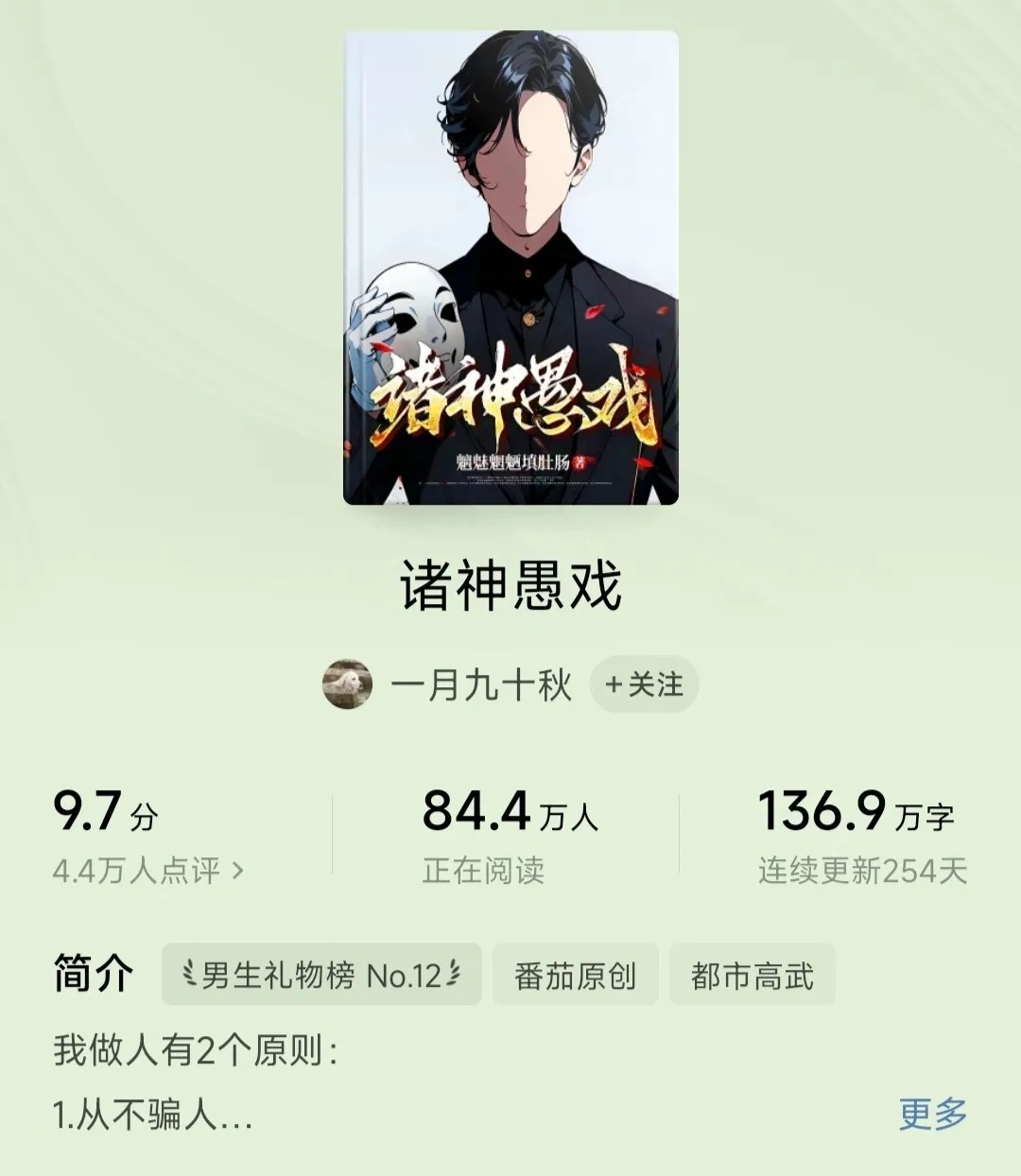The width and height of the screenshot is (1021, 1176).
Task: Select the 番茄原创 tag
Action: tap(575, 975)
